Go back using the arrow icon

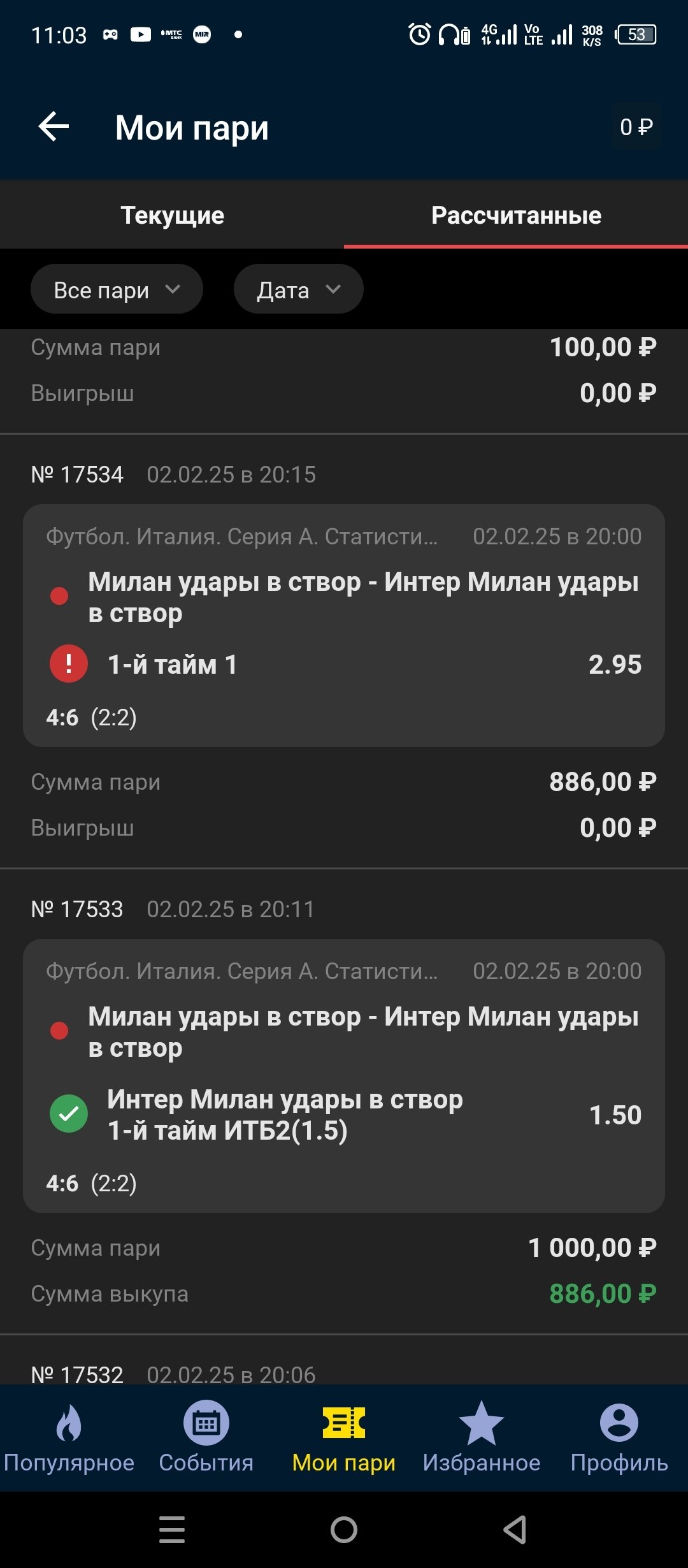tap(54, 127)
